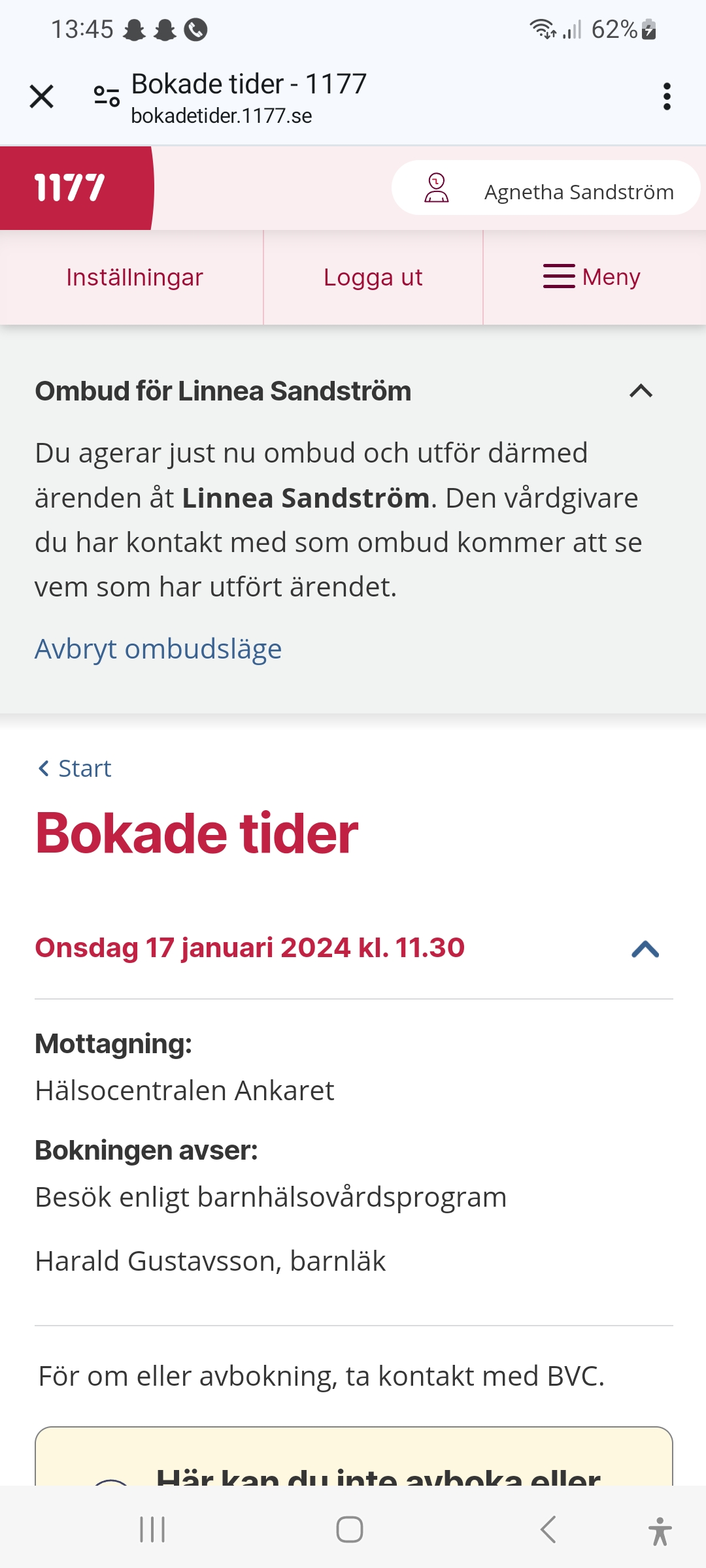Open recent apps from the navigation bar
Image resolution: width=706 pixels, height=1568 pixels.
[152, 1529]
